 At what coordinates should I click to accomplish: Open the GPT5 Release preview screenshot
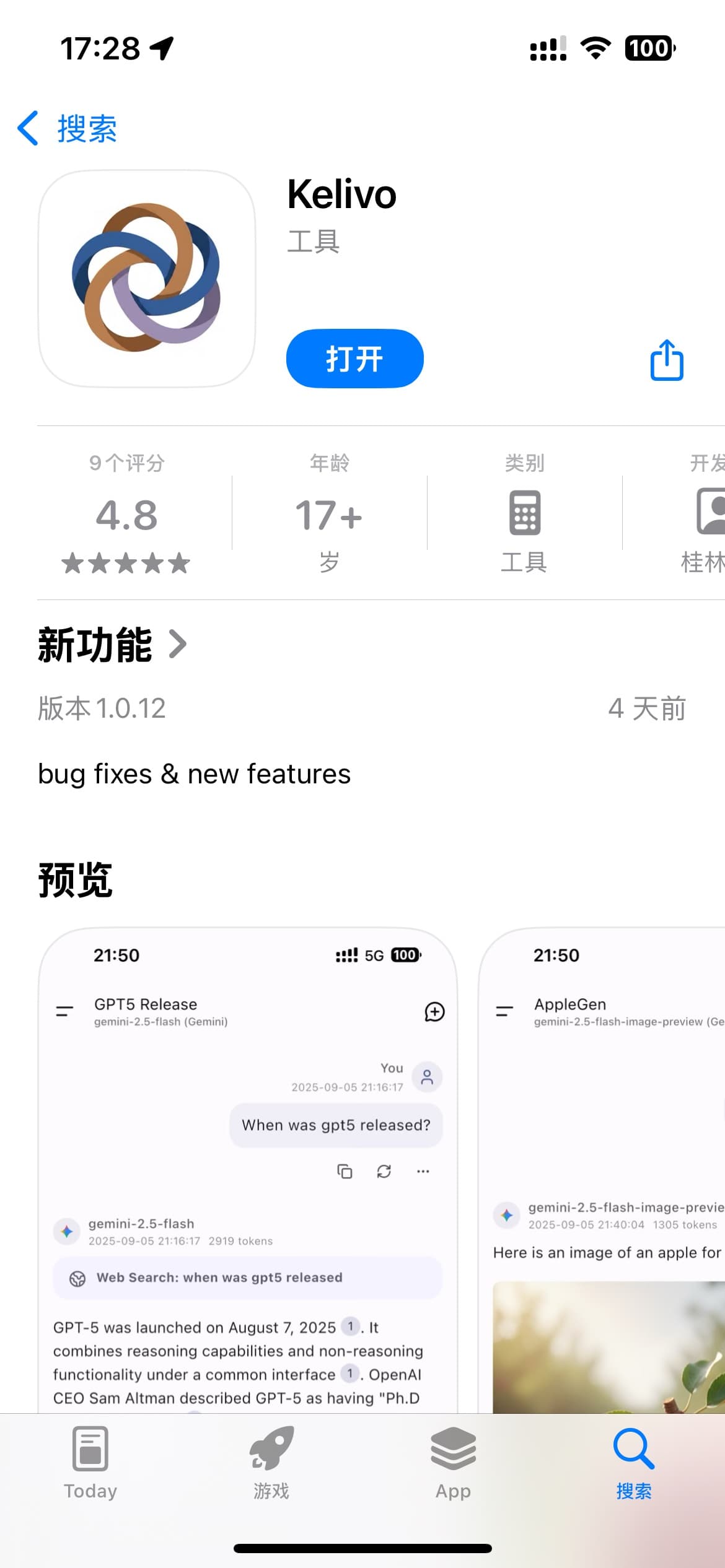(248, 1170)
